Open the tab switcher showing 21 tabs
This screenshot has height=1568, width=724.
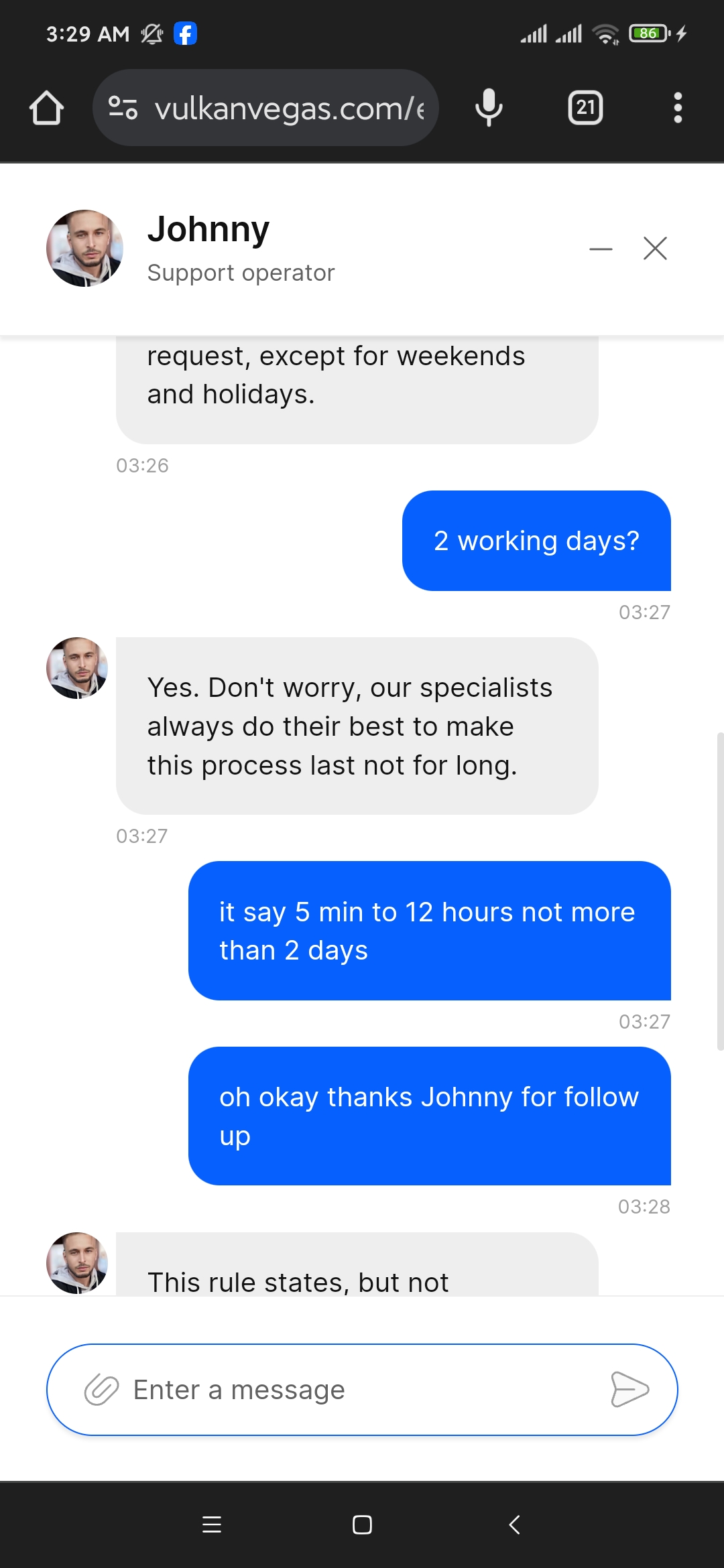click(585, 108)
